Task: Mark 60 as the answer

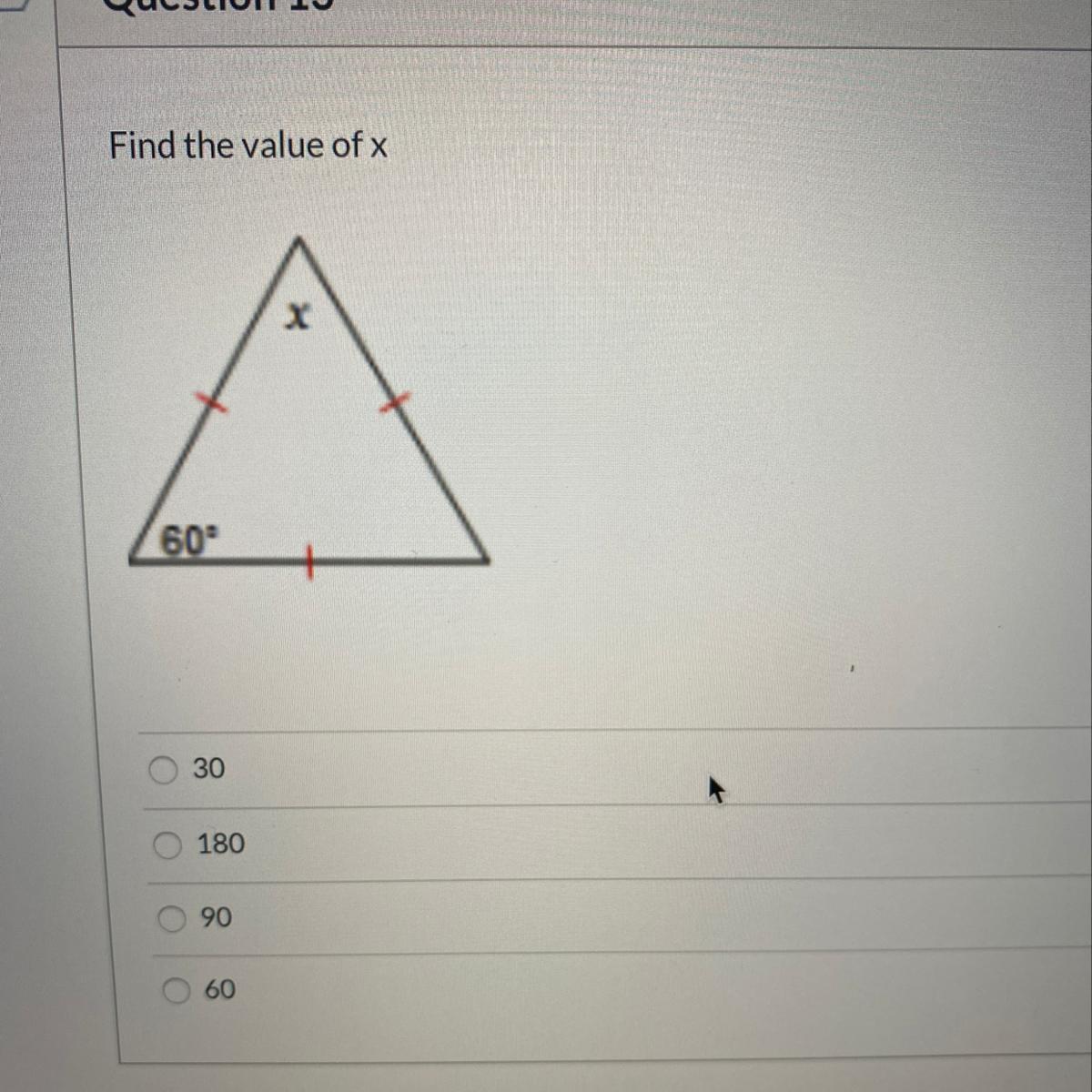Action: point(177,990)
